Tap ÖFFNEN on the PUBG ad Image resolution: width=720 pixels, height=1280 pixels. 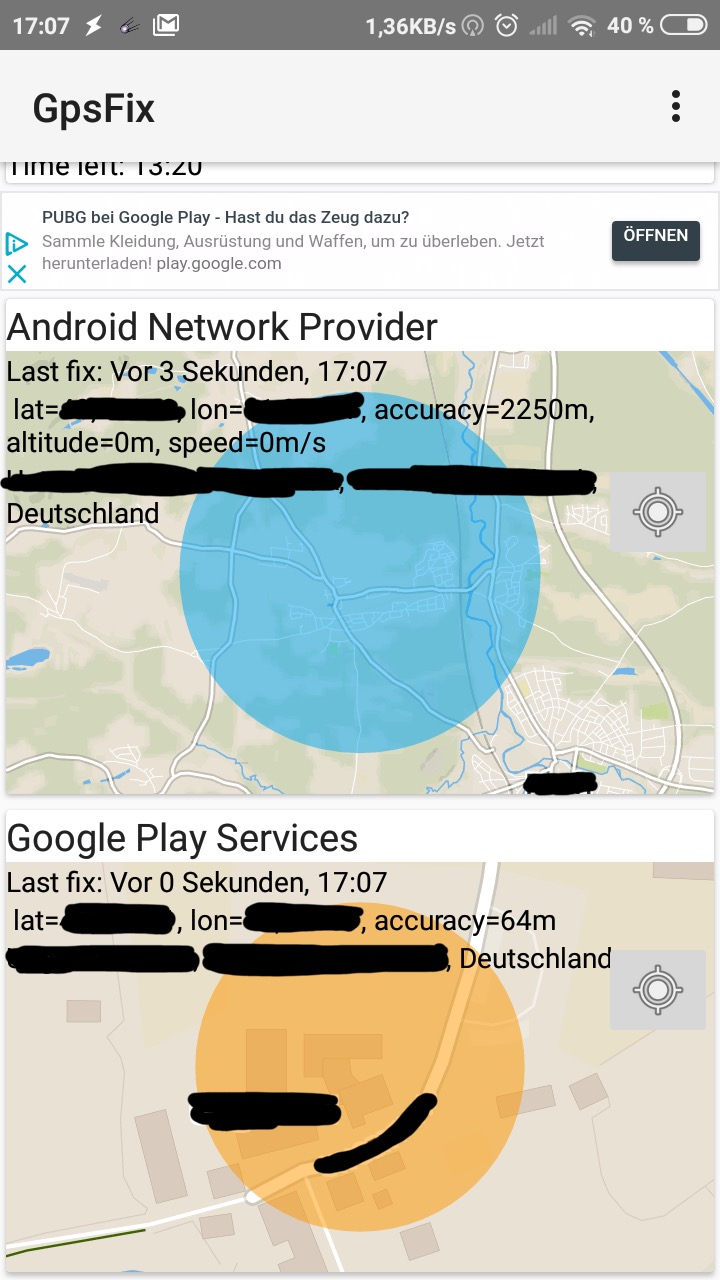pyautogui.click(x=656, y=241)
